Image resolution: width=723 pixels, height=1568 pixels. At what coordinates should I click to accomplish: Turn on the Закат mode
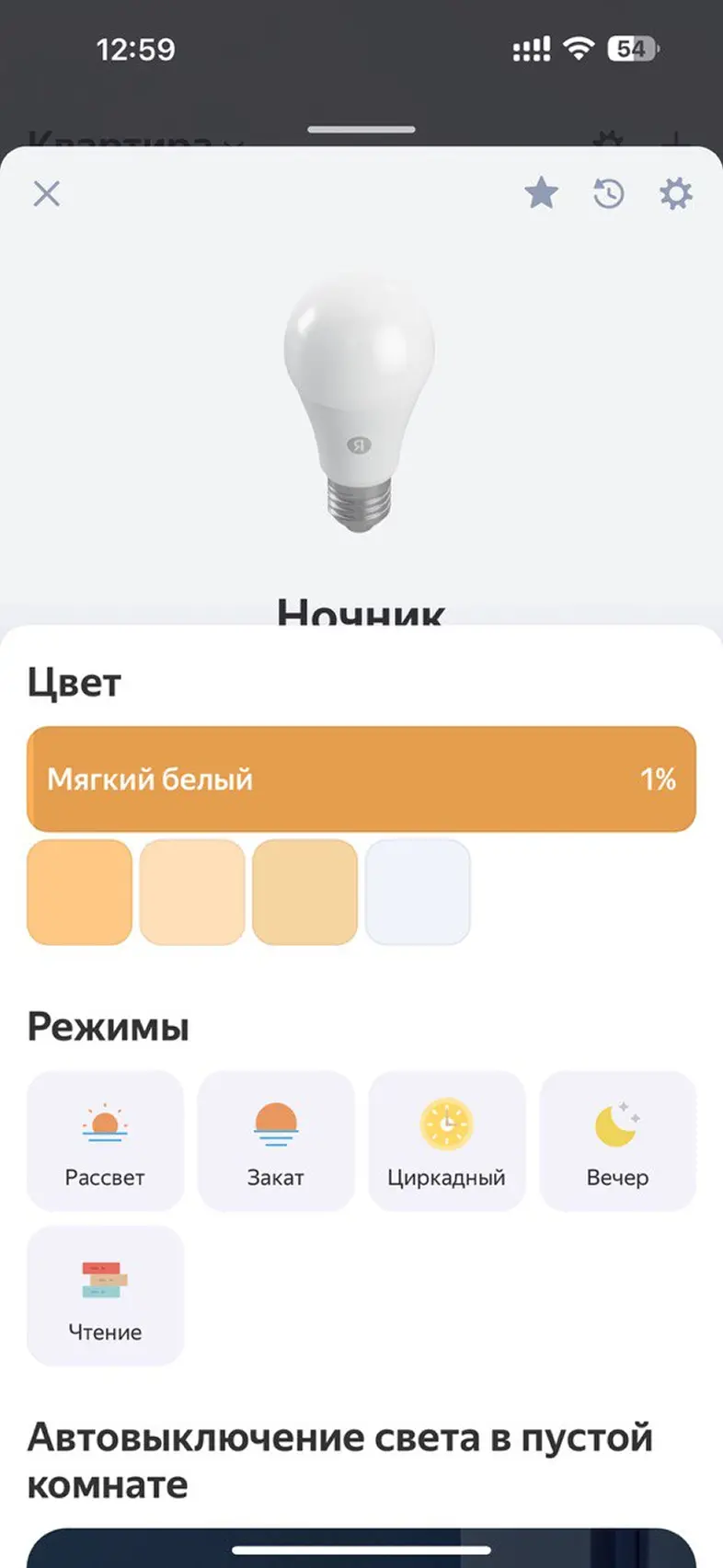point(276,1140)
